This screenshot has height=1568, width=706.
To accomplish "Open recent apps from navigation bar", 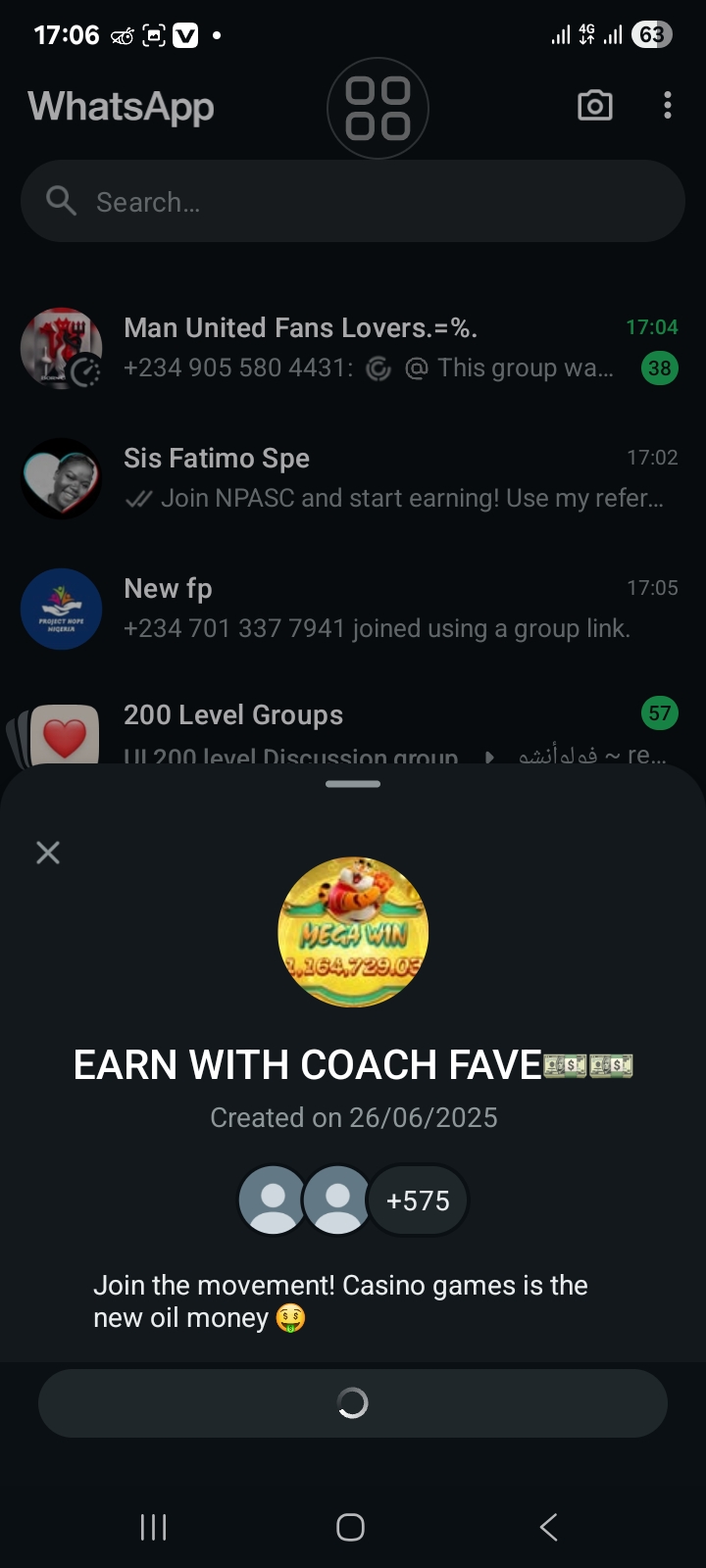I will 154,1527.
